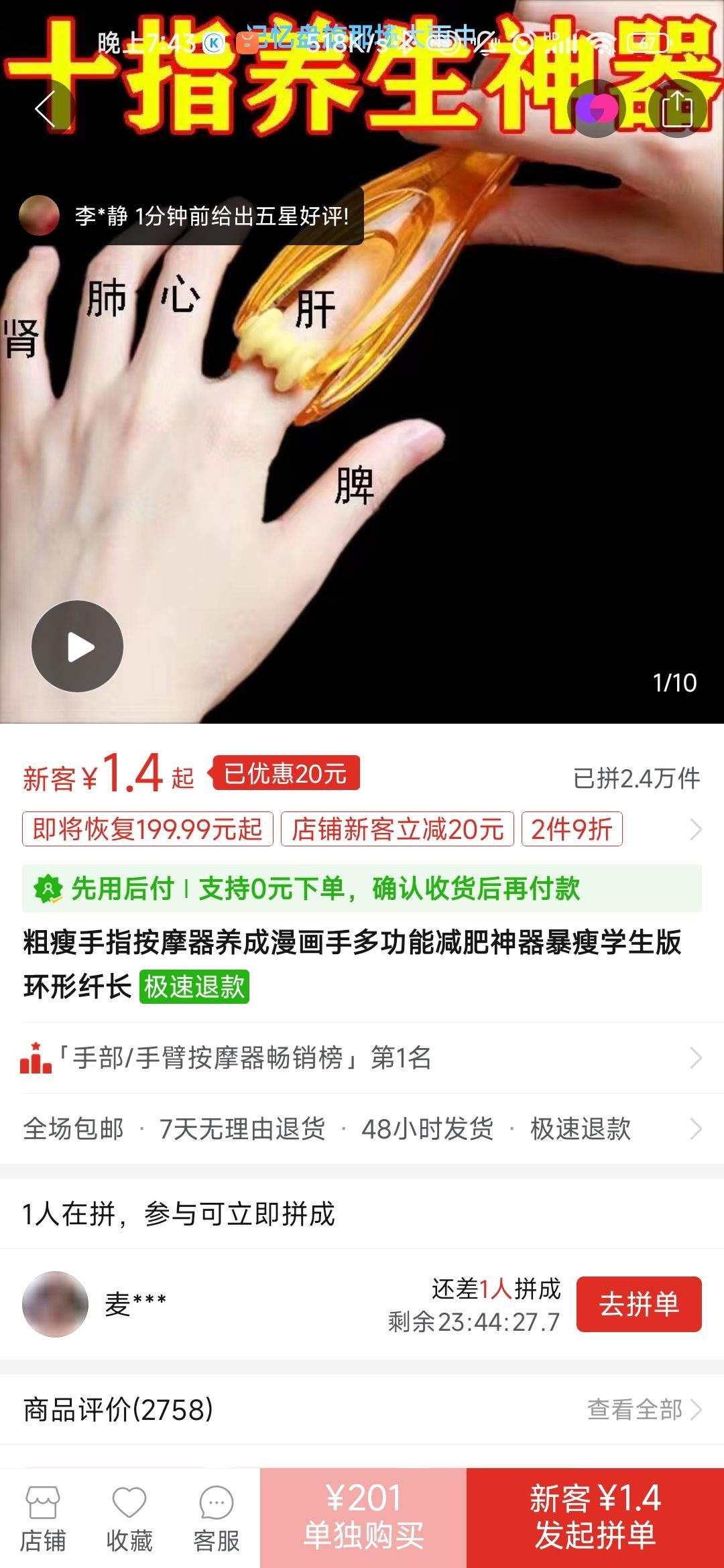Buy alone for ¥201 with 单独购买
This screenshot has width=724, height=1568.
click(363, 1518)
